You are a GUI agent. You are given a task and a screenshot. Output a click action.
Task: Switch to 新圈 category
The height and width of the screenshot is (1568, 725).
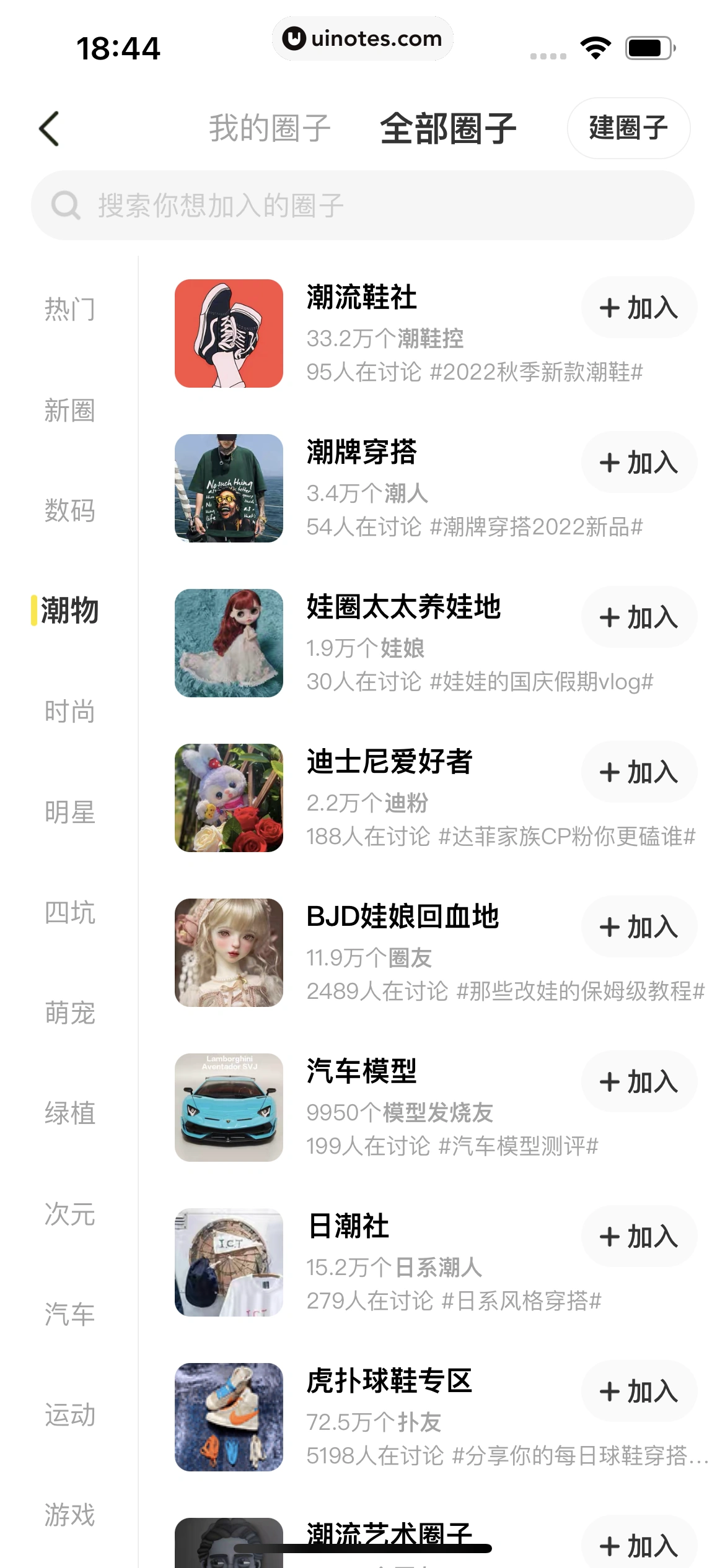(69, 410)
